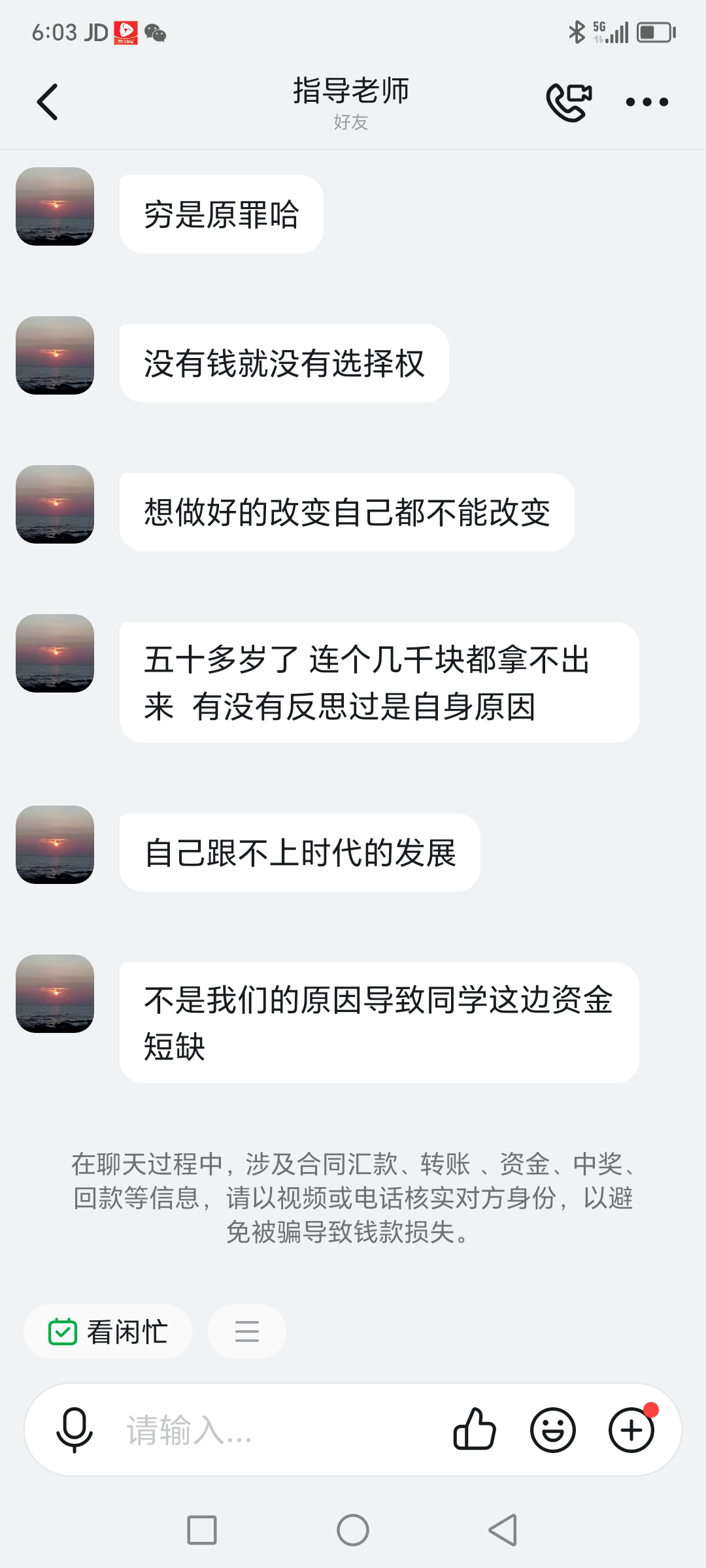This screenshot has height=1568, width=706.
Task: Start a voice or video call
Action: pos(569,102)
